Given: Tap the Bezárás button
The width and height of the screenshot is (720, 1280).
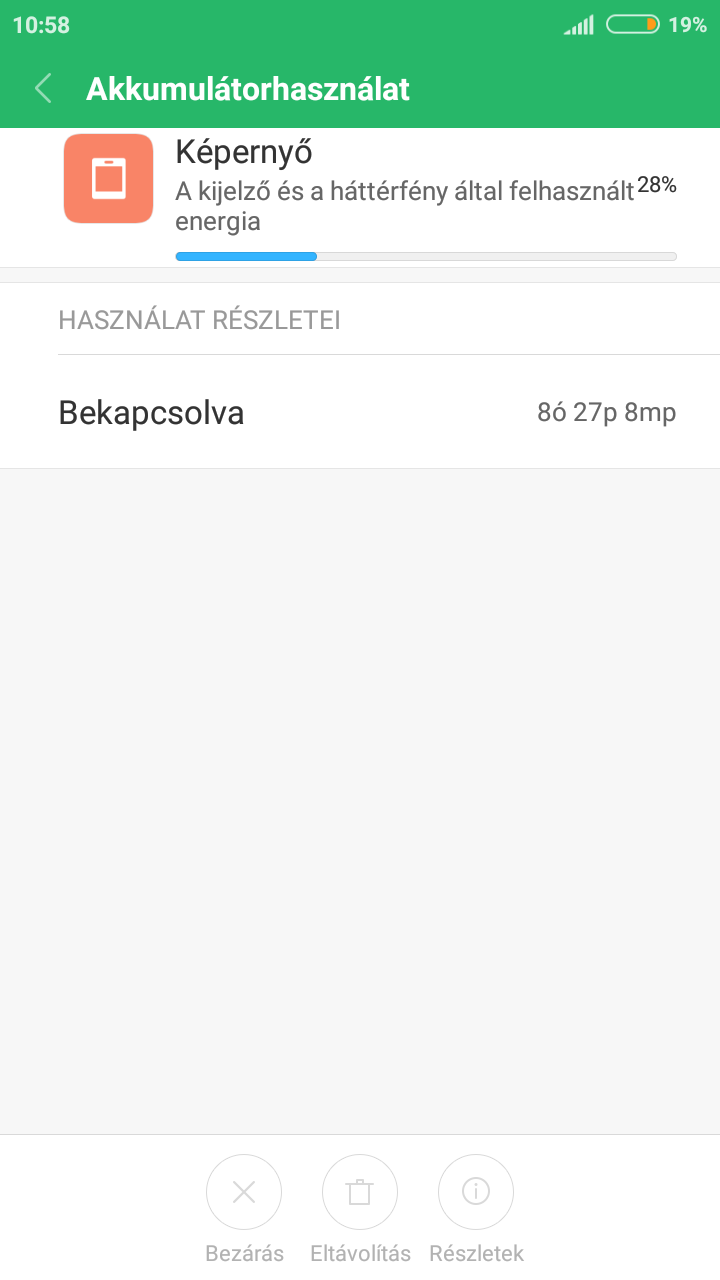Looking at the screenshot, I should tap(244, 1192).
